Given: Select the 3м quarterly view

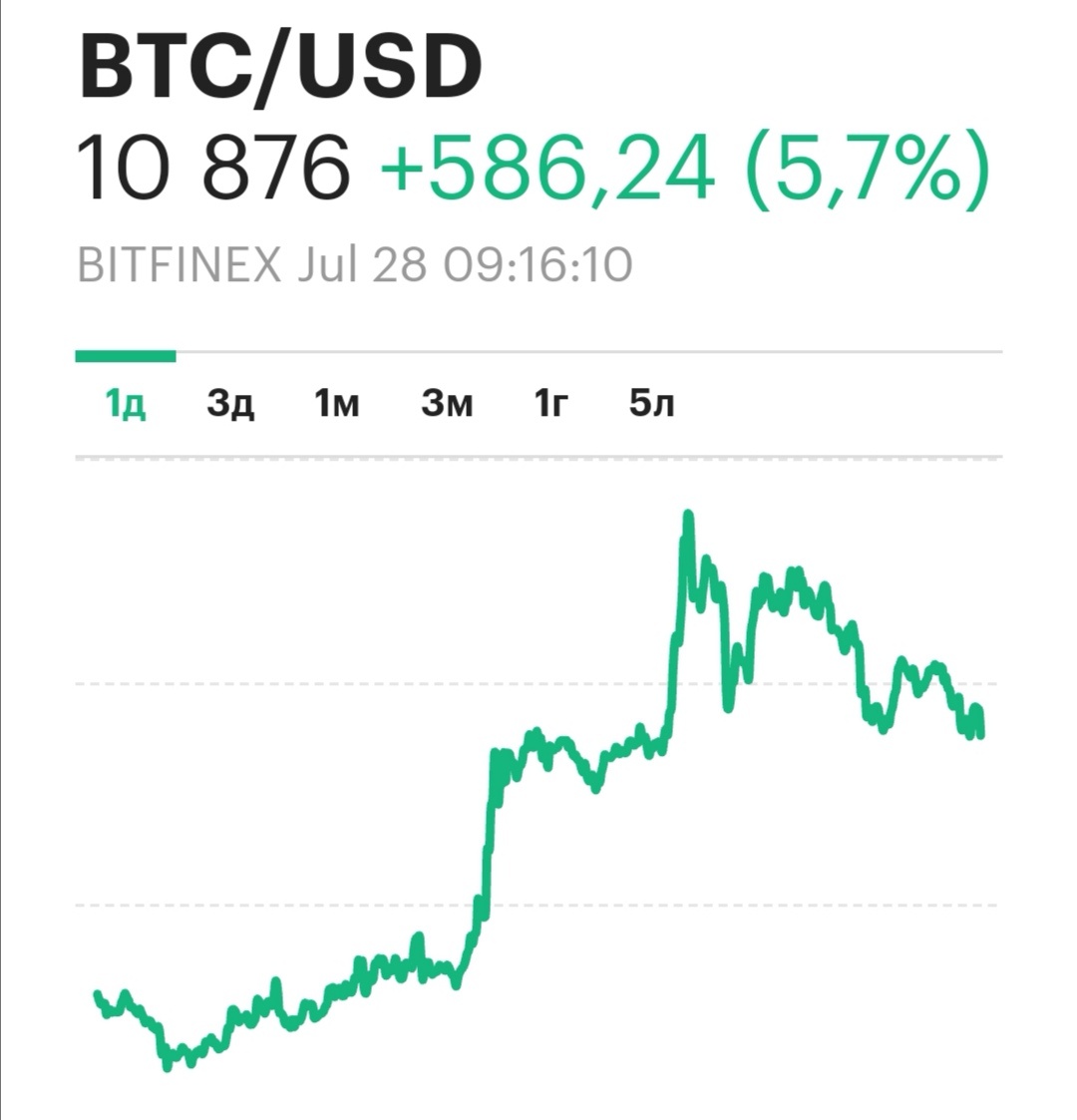Looking at the screenshot, I should (x=447, y=403).
